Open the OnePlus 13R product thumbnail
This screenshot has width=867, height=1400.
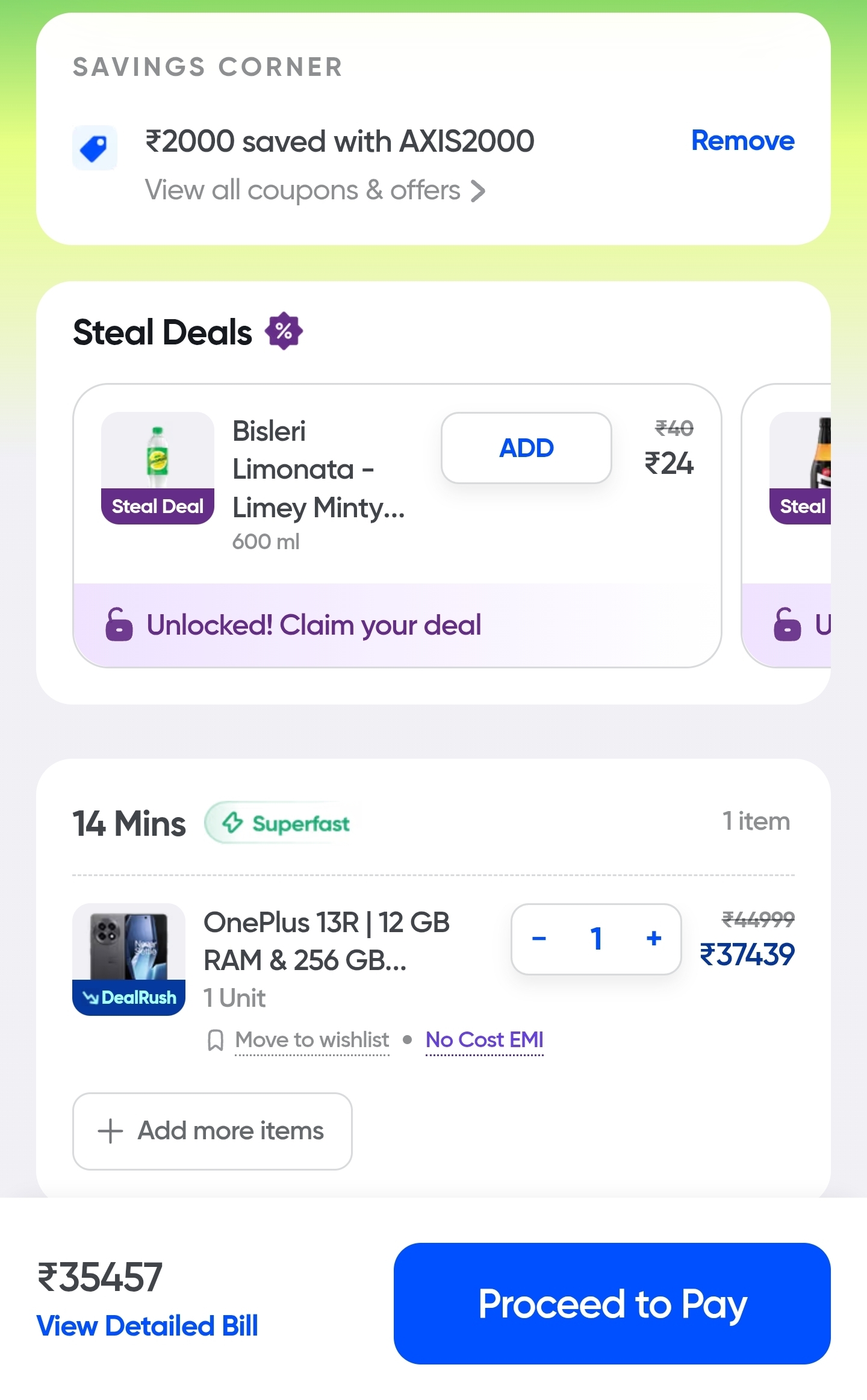129,951
